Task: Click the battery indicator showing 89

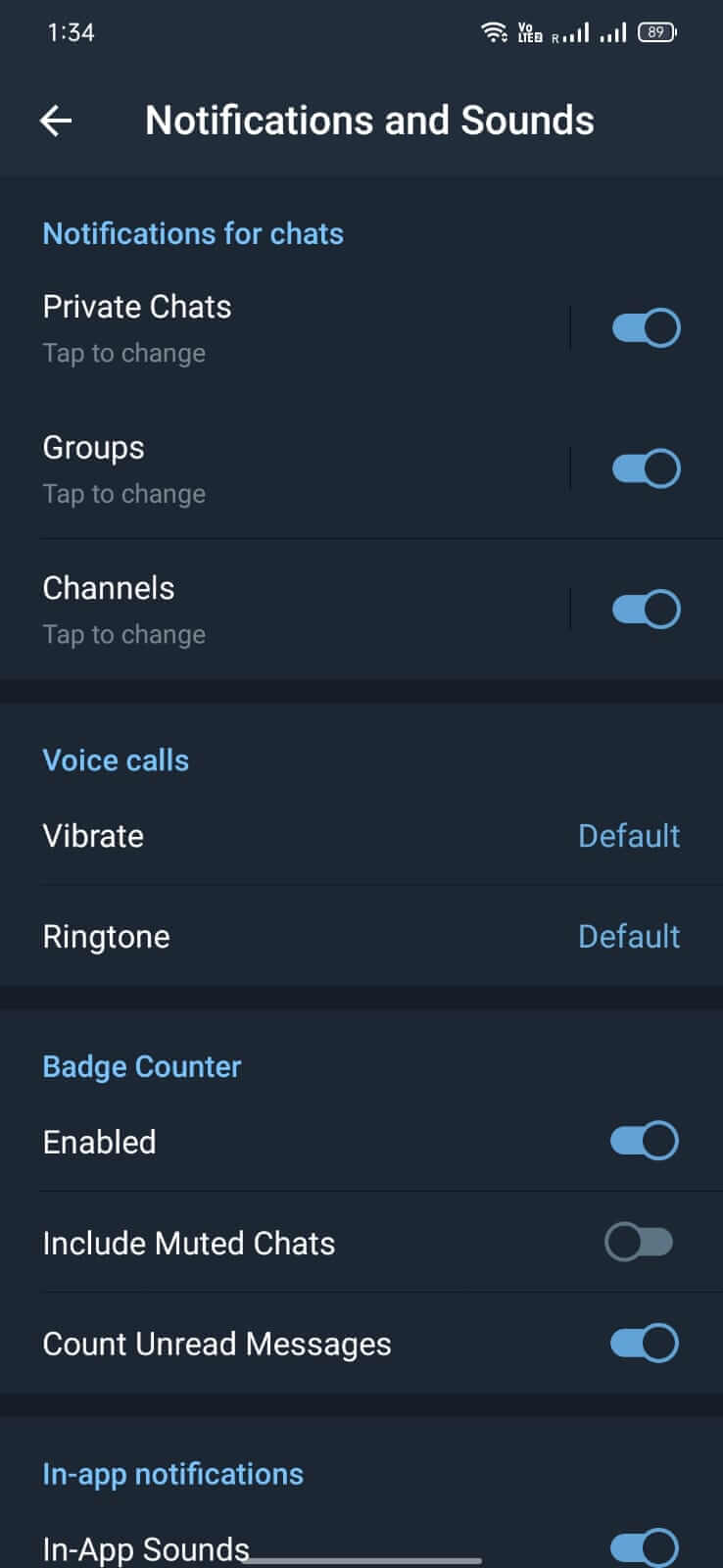Action: (x=655, y=31)
